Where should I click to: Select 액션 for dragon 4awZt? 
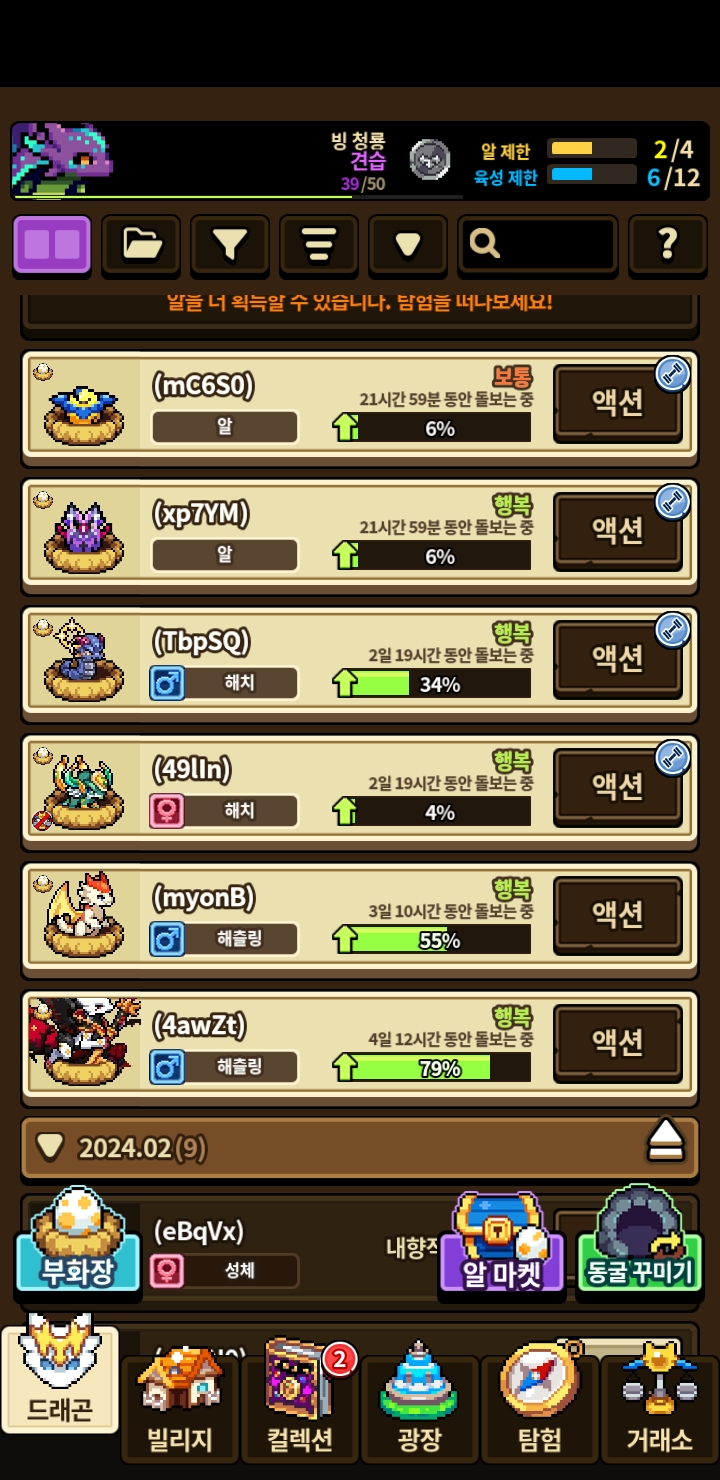pos(617,1042)
